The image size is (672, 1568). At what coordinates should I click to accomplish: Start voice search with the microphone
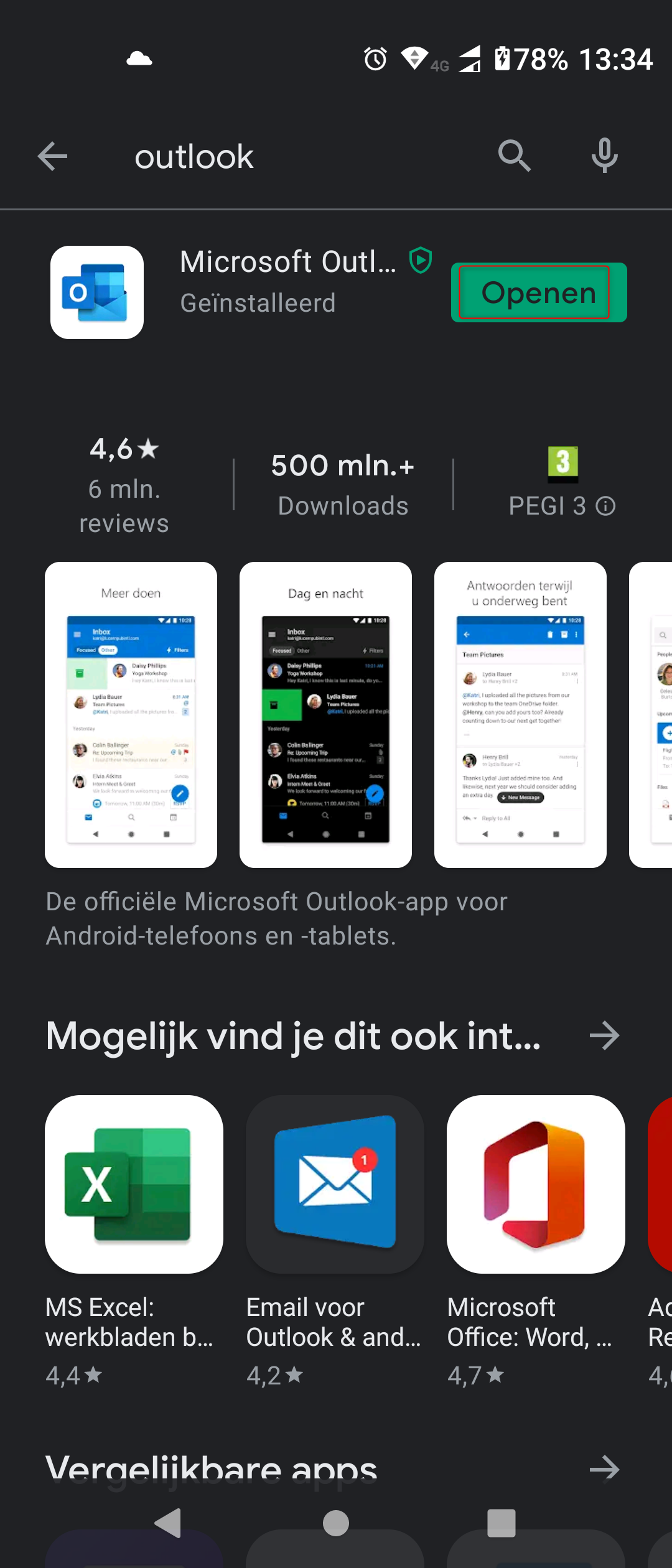tap(604, 156)
